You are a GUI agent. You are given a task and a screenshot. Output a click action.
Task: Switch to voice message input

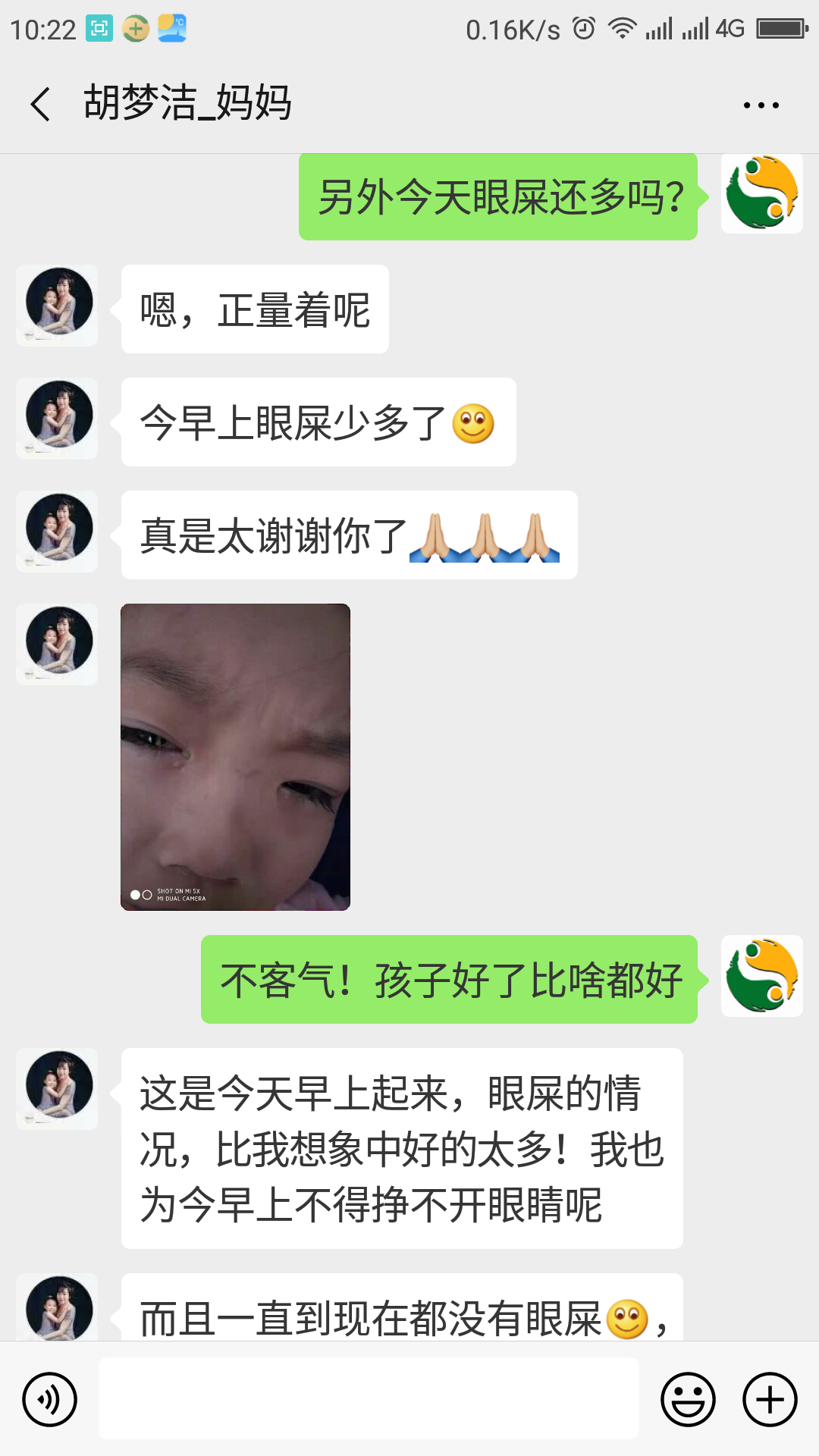tap(50, 1399)
